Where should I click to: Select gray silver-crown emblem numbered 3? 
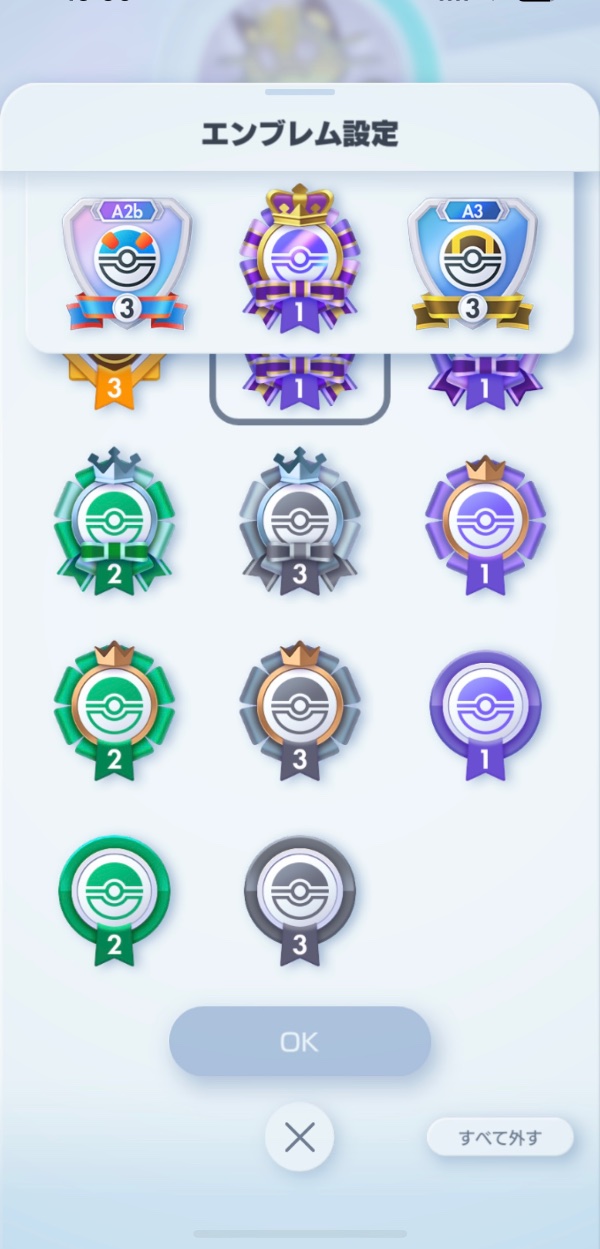(299, 521)
